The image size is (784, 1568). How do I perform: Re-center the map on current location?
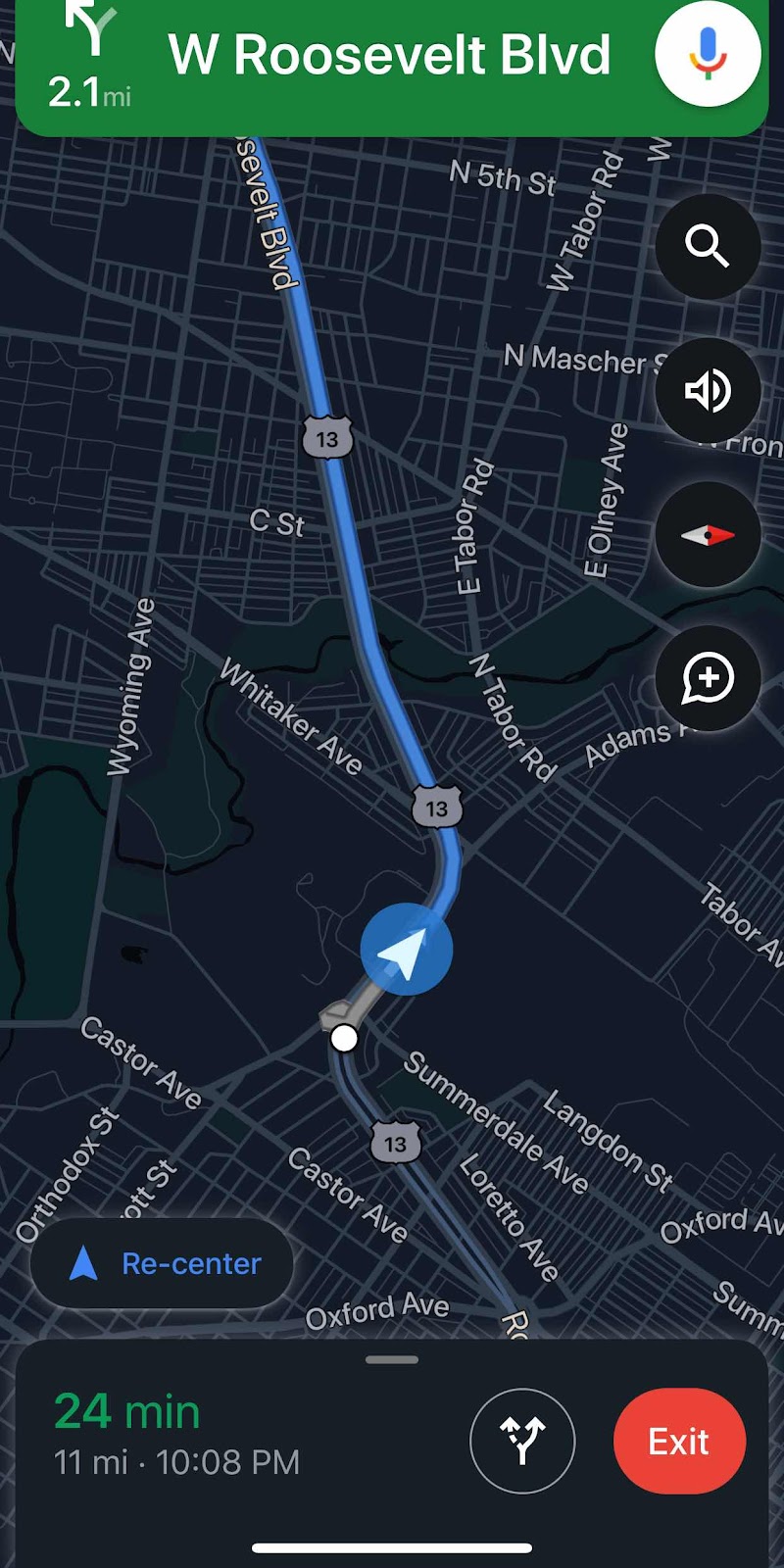[x=162, y=1263]
